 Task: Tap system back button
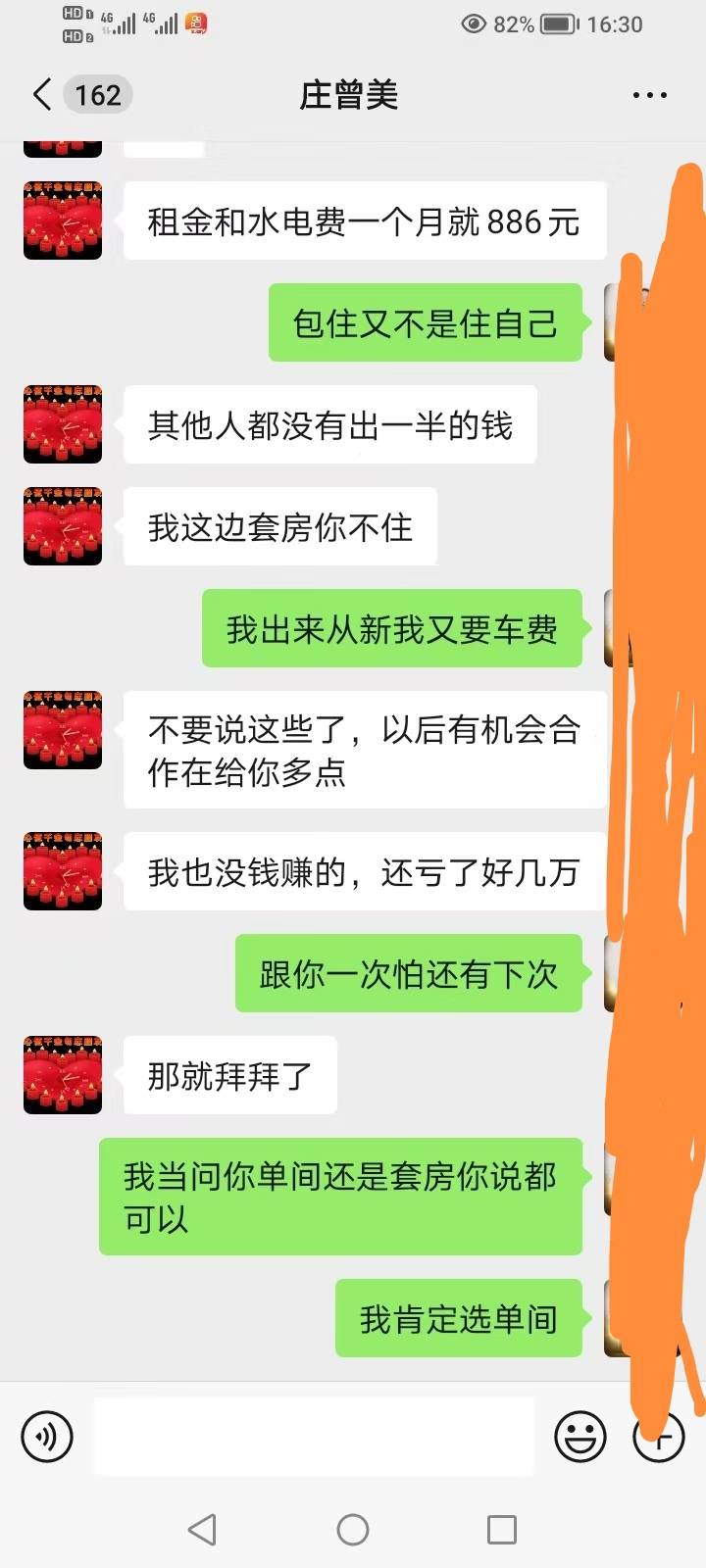click(x=202, y=1530)
